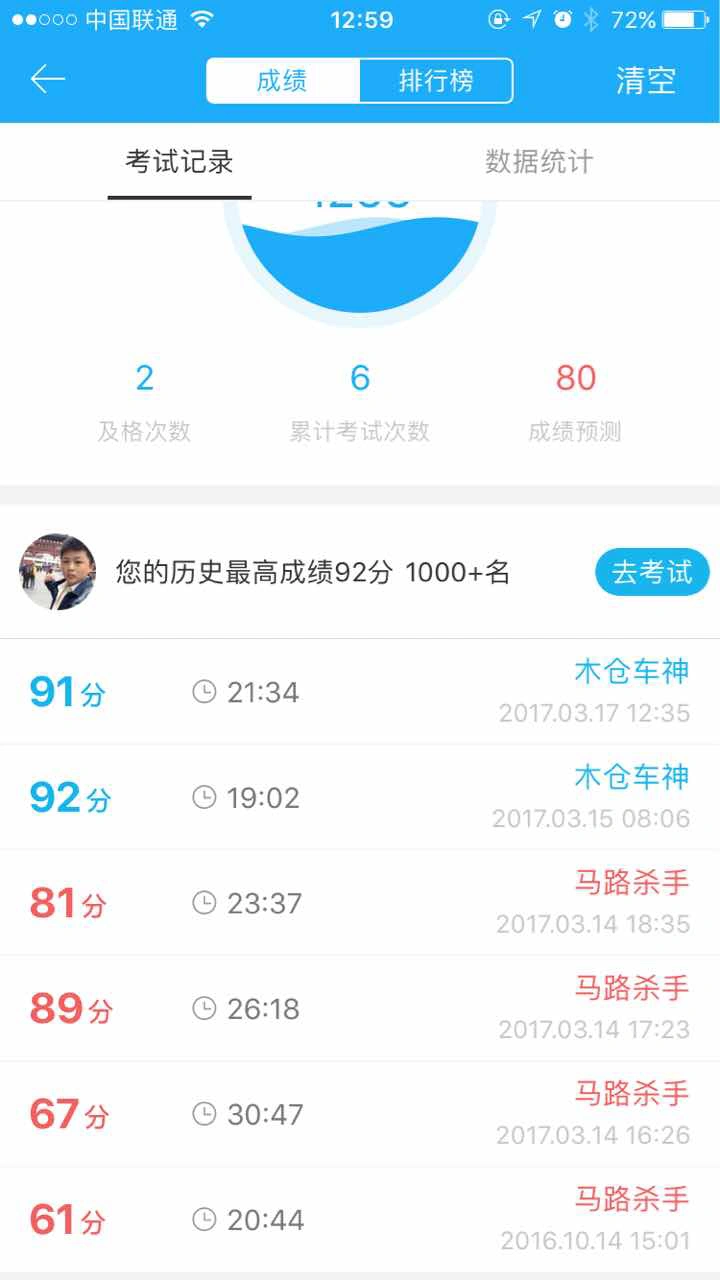Open the 91分 record from 2017.03.17
Image resolution: width=720 pixels, height=1280 pixels.
tap(360, 692)
